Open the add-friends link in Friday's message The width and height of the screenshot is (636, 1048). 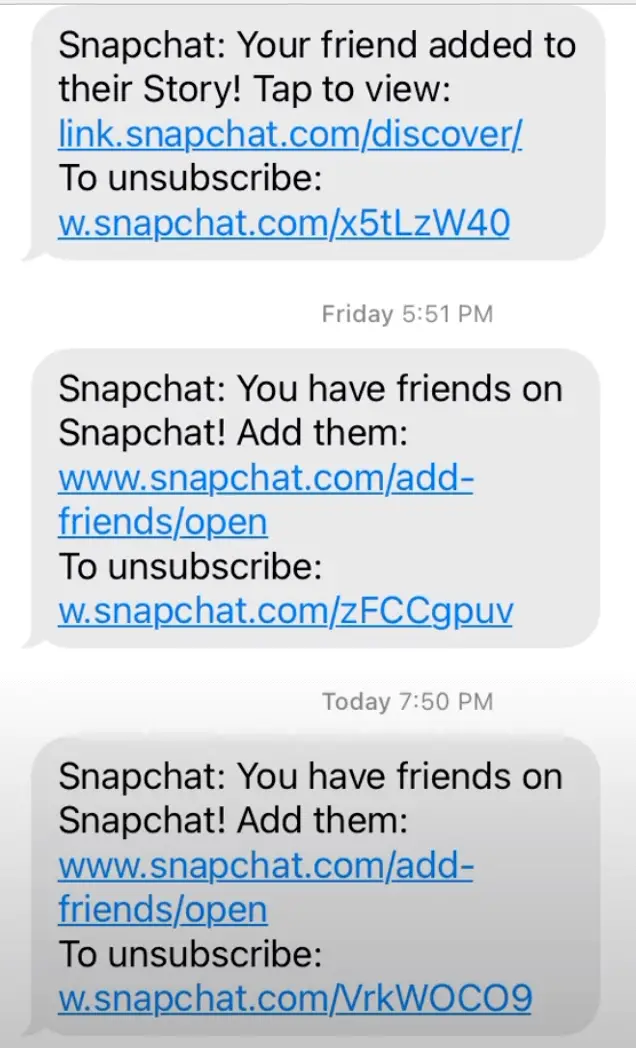pos(265,499)
